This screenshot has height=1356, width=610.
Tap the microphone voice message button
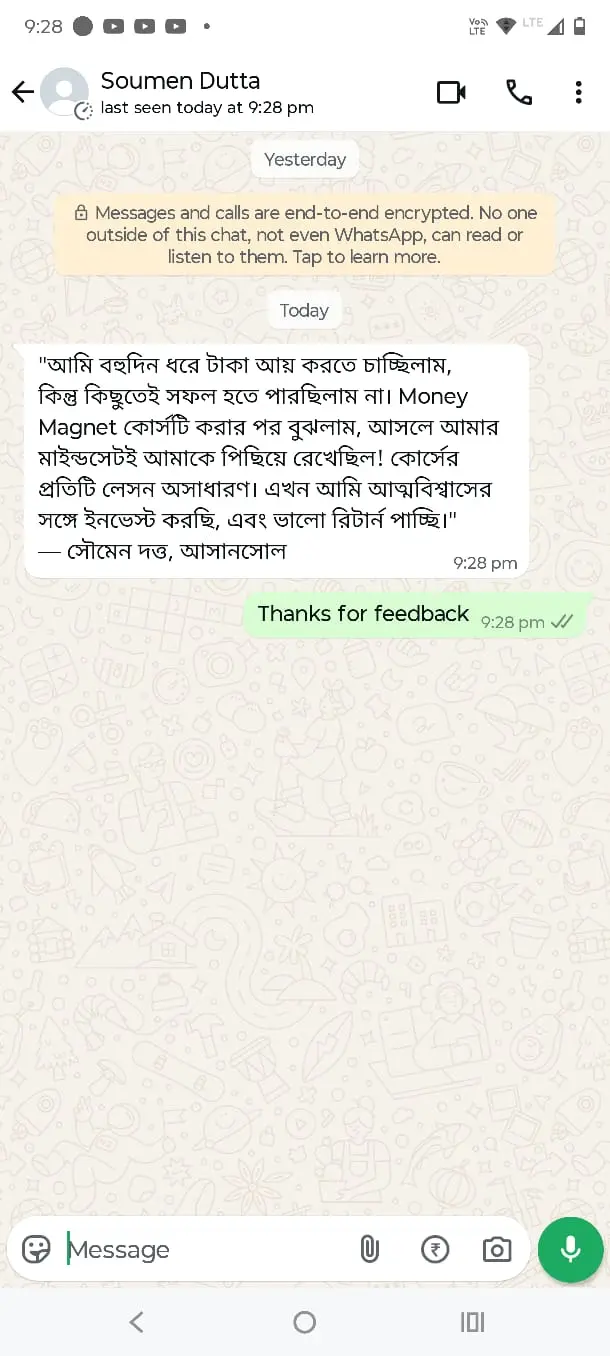pos(570,1249)
